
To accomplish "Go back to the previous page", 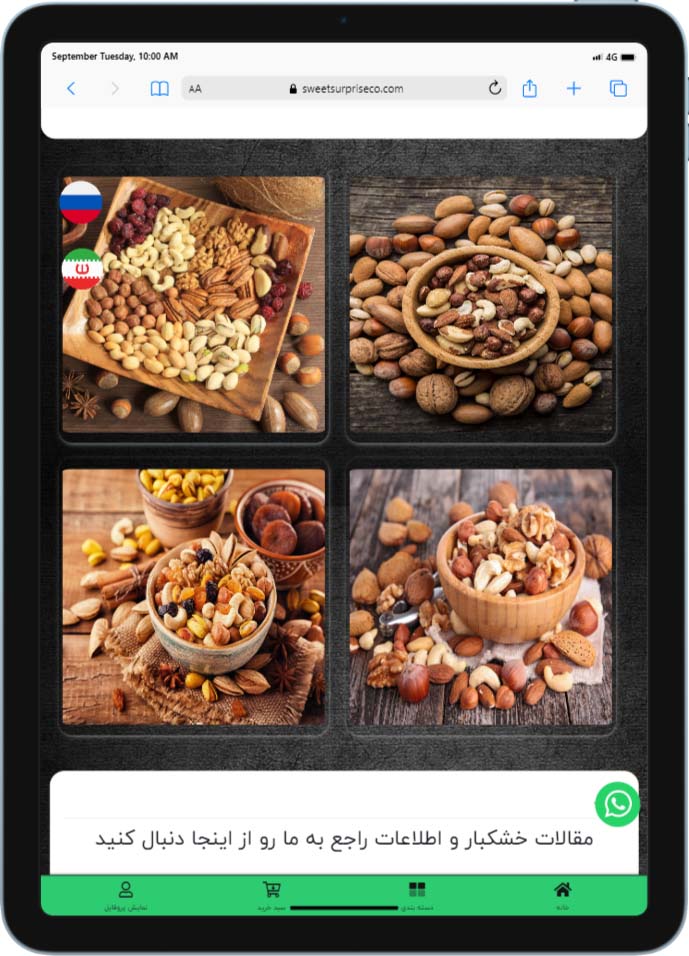I will pyautogui.click(x=71, y=89).
